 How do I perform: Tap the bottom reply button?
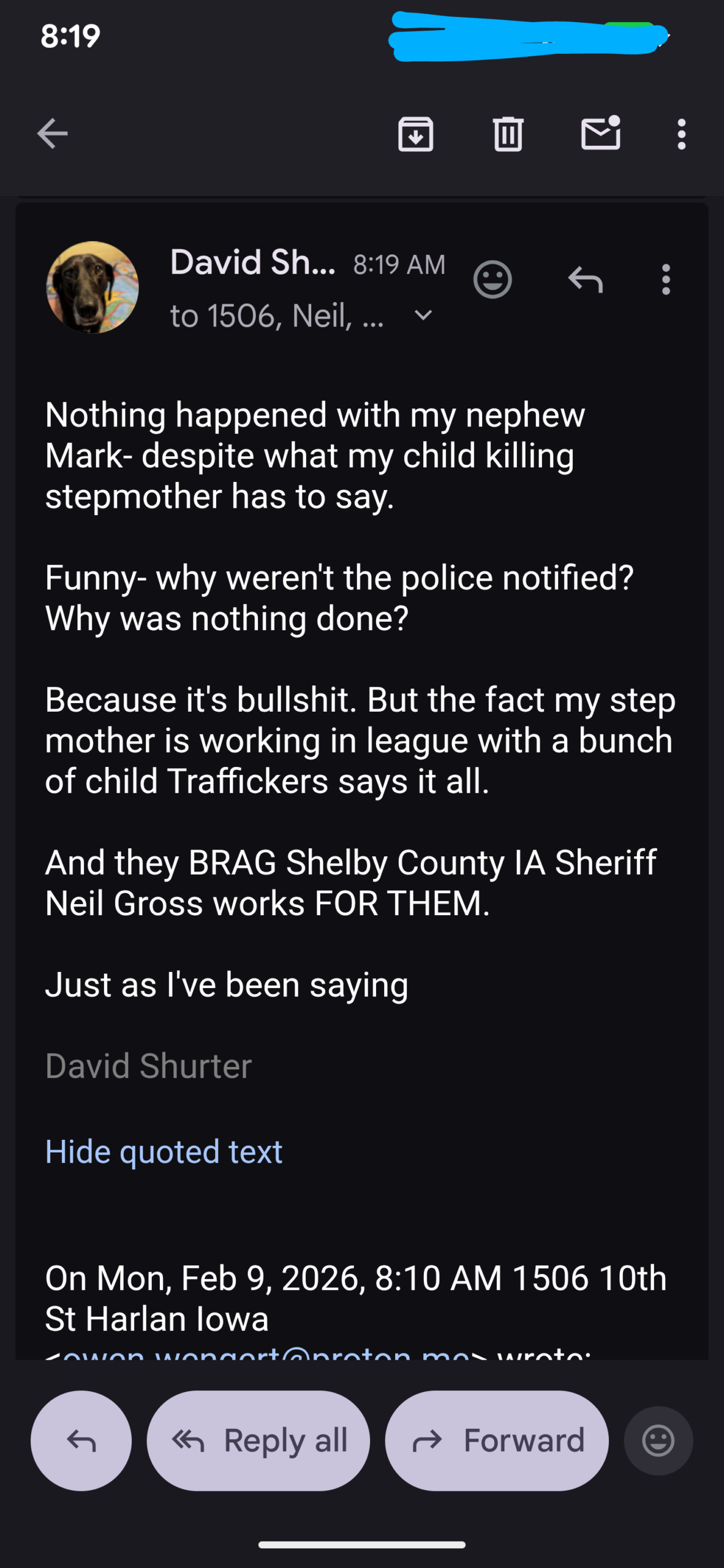(81, 1441)
